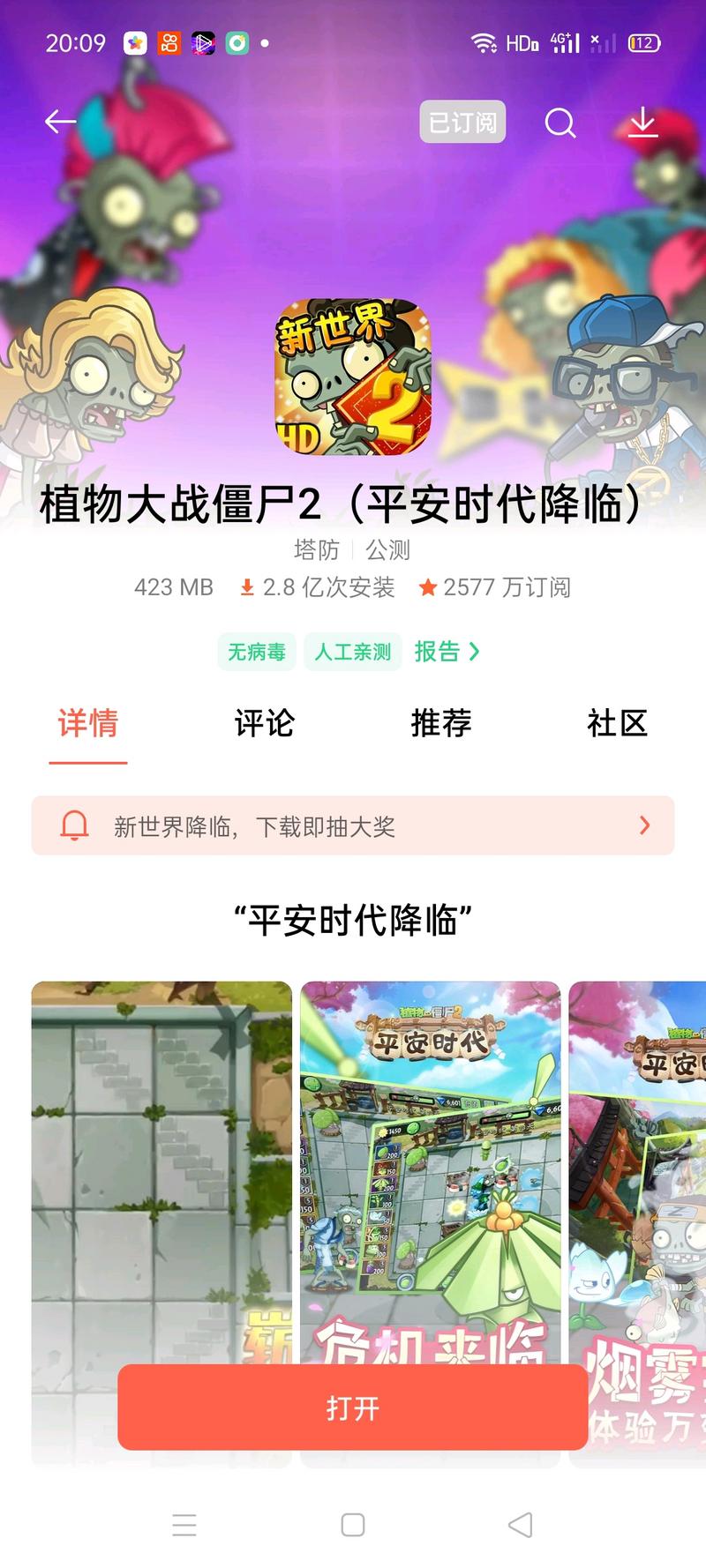Switch to the 社区 tab
This screenshot has width=706, height=1568.
(x=617, y=723)
